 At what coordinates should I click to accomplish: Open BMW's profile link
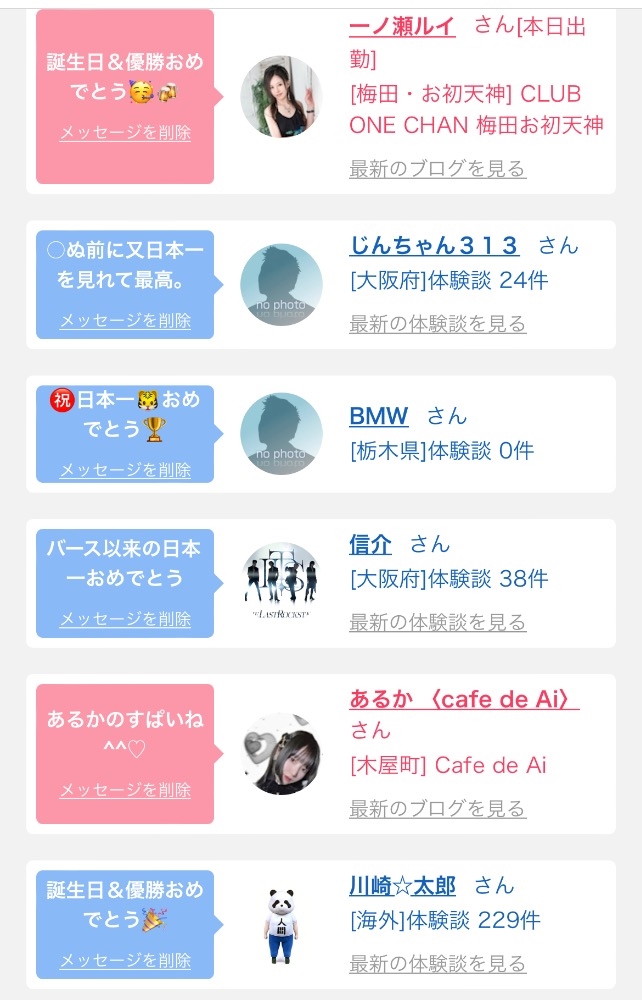coord(379,416)
